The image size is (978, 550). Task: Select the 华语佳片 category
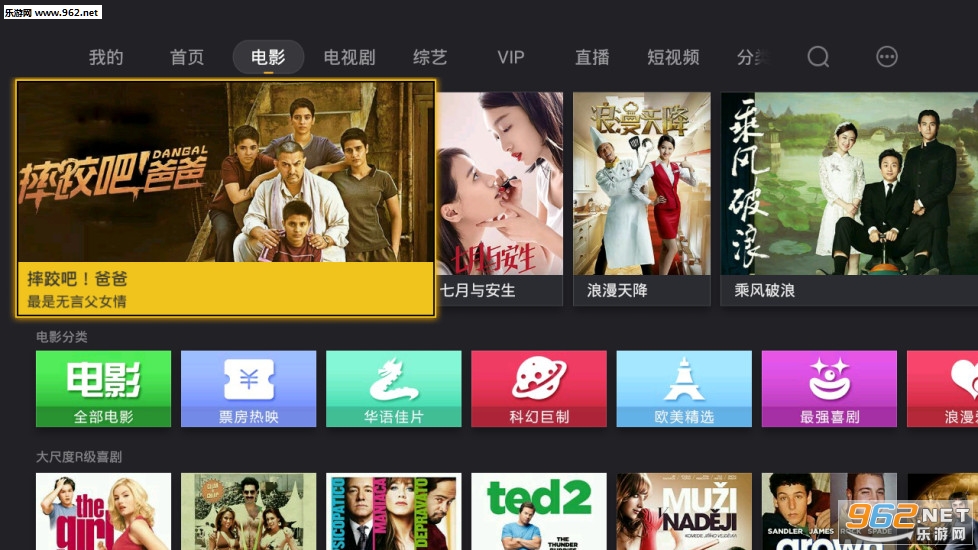click(x=393, y=388)
